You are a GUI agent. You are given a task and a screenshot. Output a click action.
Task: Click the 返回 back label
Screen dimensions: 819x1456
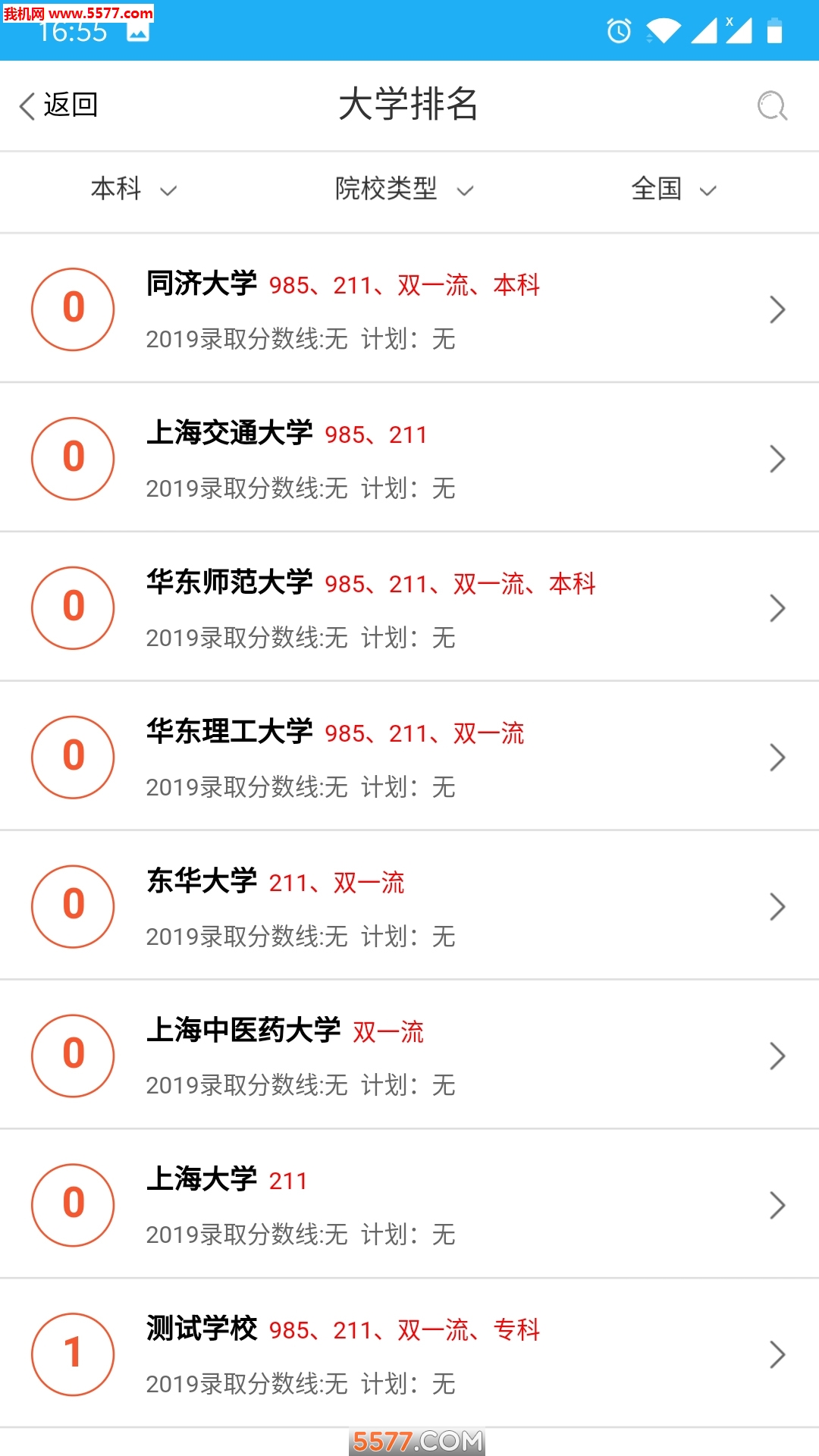[70, 105]
